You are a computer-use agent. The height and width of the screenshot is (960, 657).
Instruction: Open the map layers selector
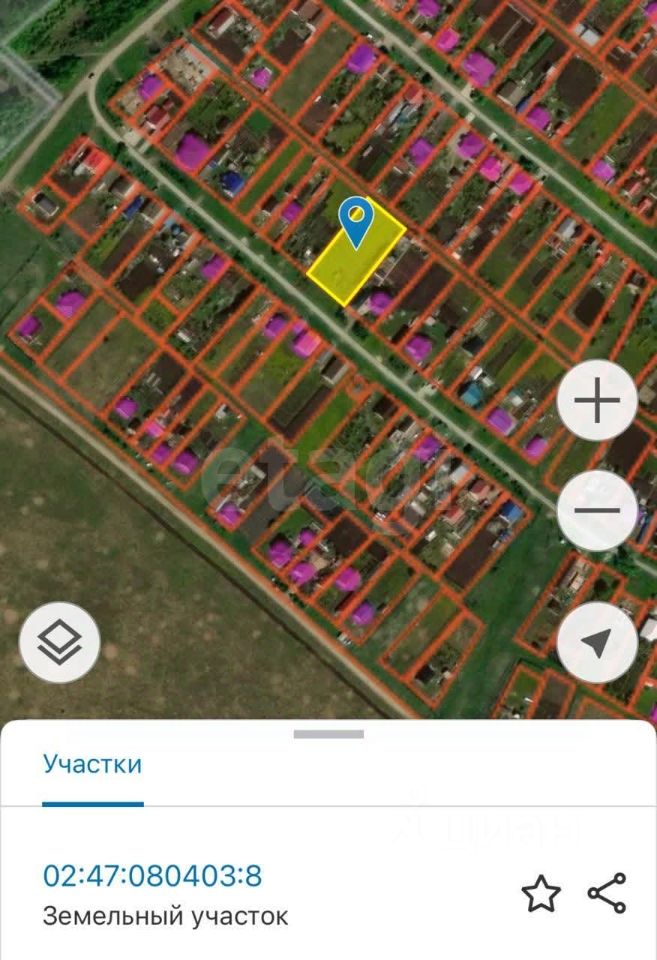60,642
